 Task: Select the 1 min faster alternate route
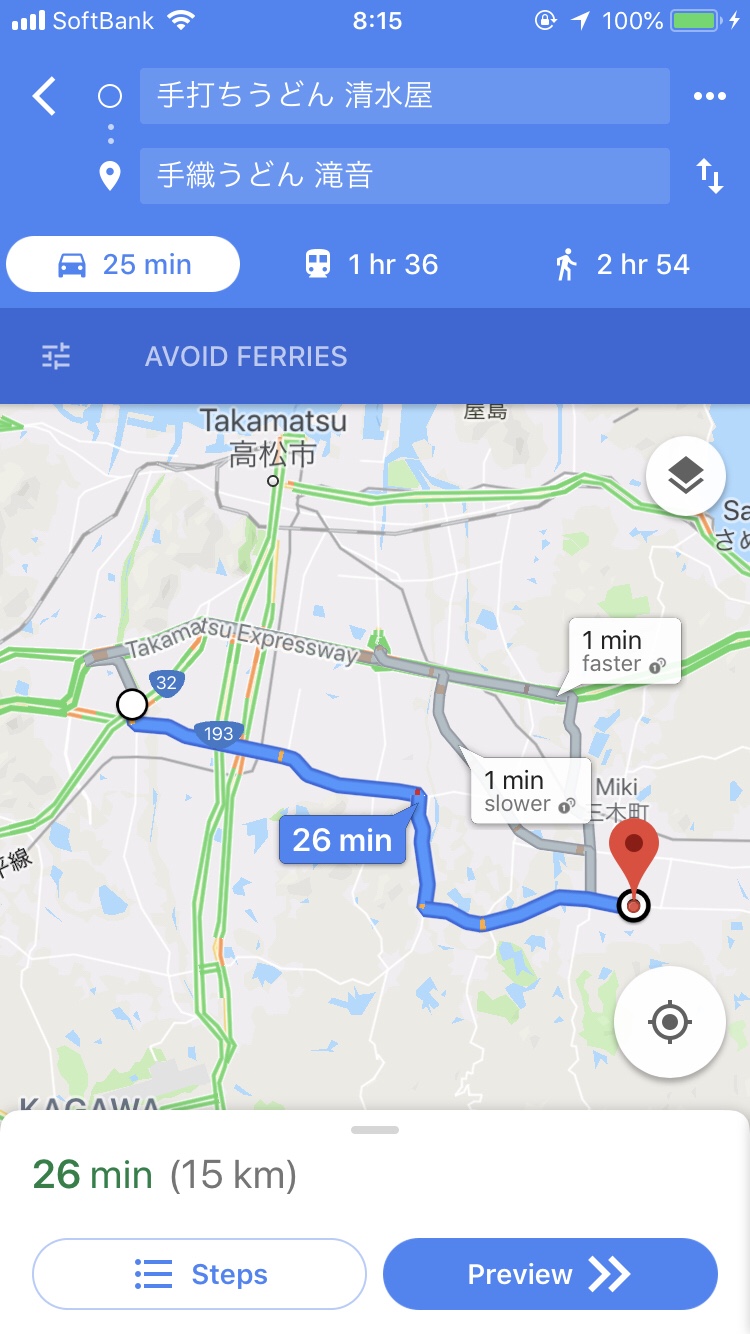(624, 651)
